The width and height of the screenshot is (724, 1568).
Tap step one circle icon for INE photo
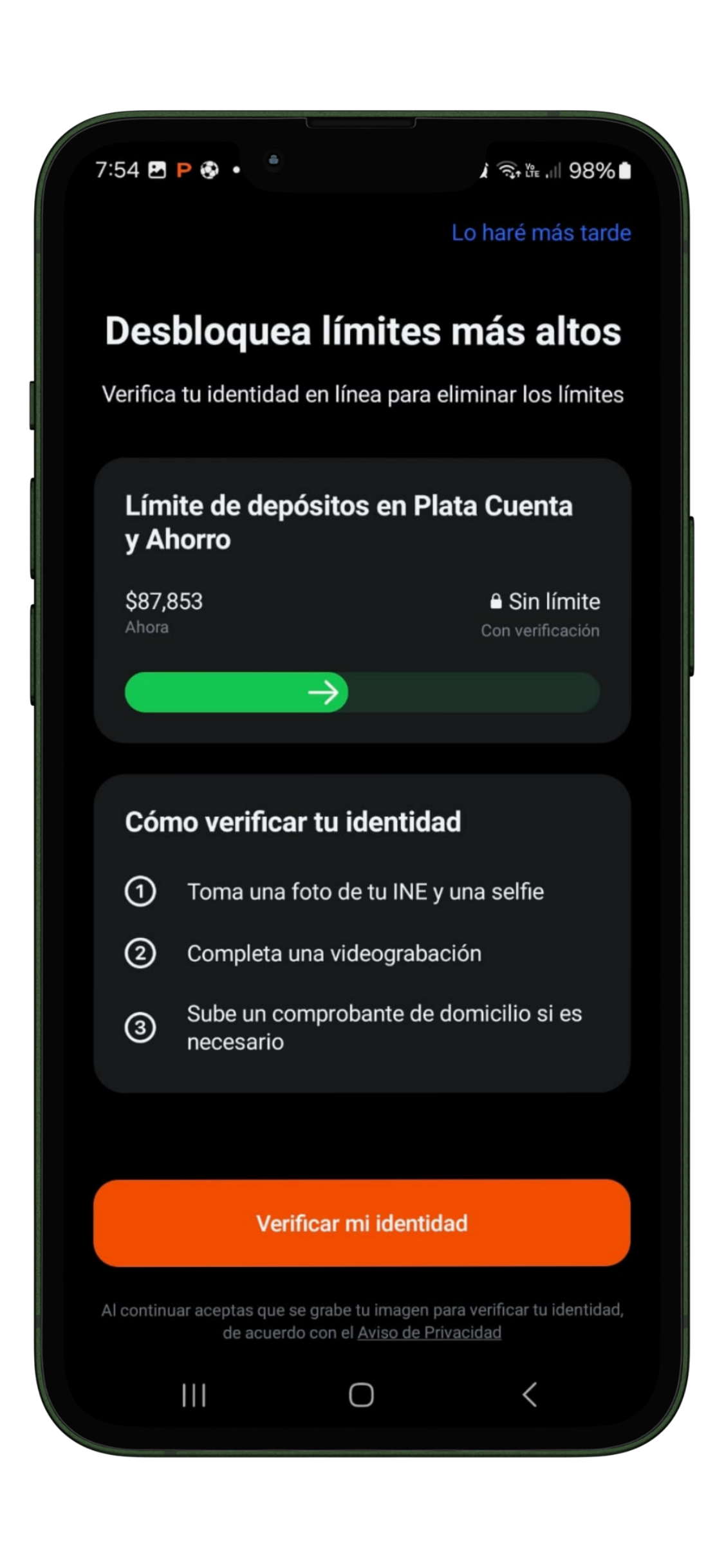point(141,891)
